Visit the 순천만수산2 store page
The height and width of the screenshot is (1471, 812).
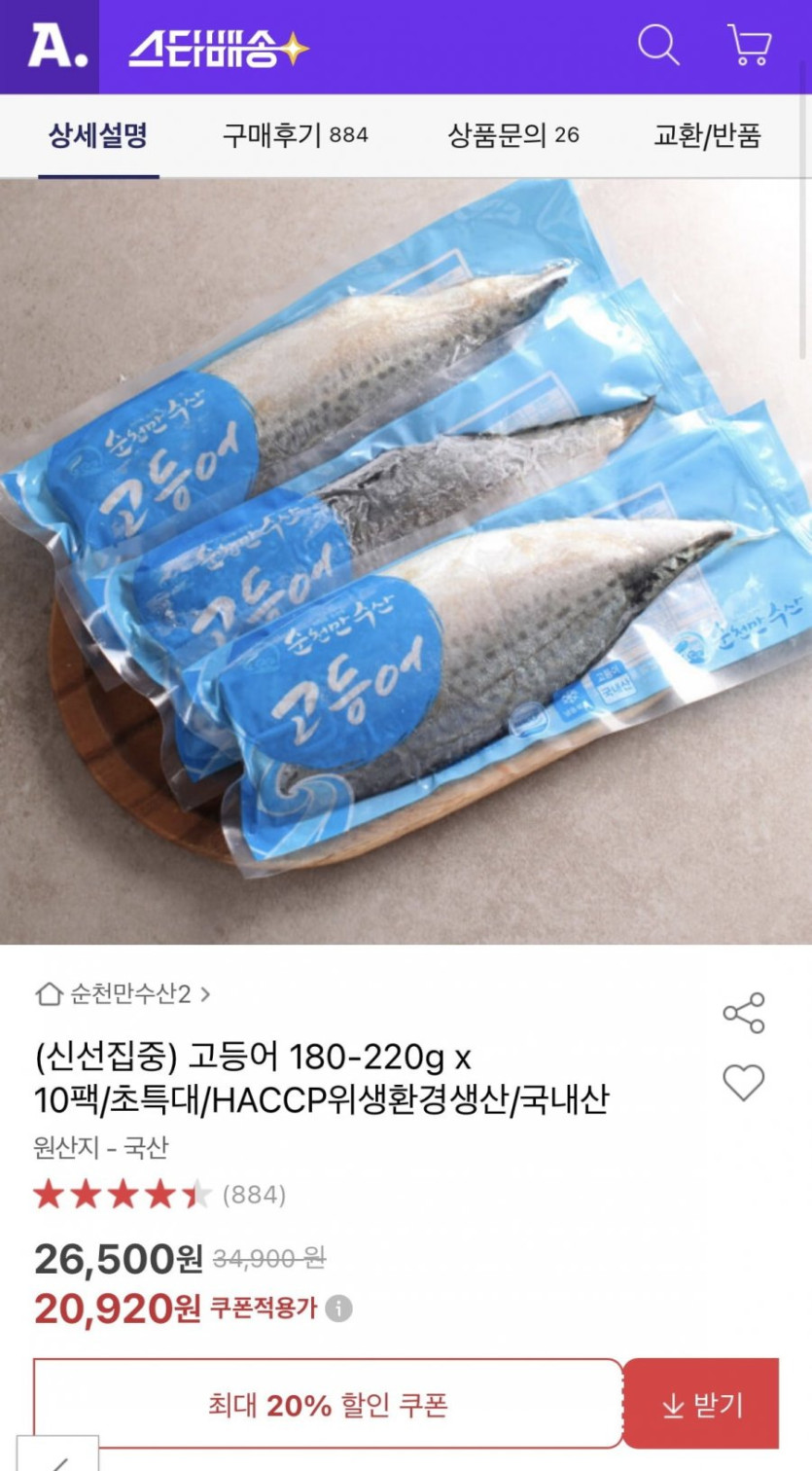(123, 993)
